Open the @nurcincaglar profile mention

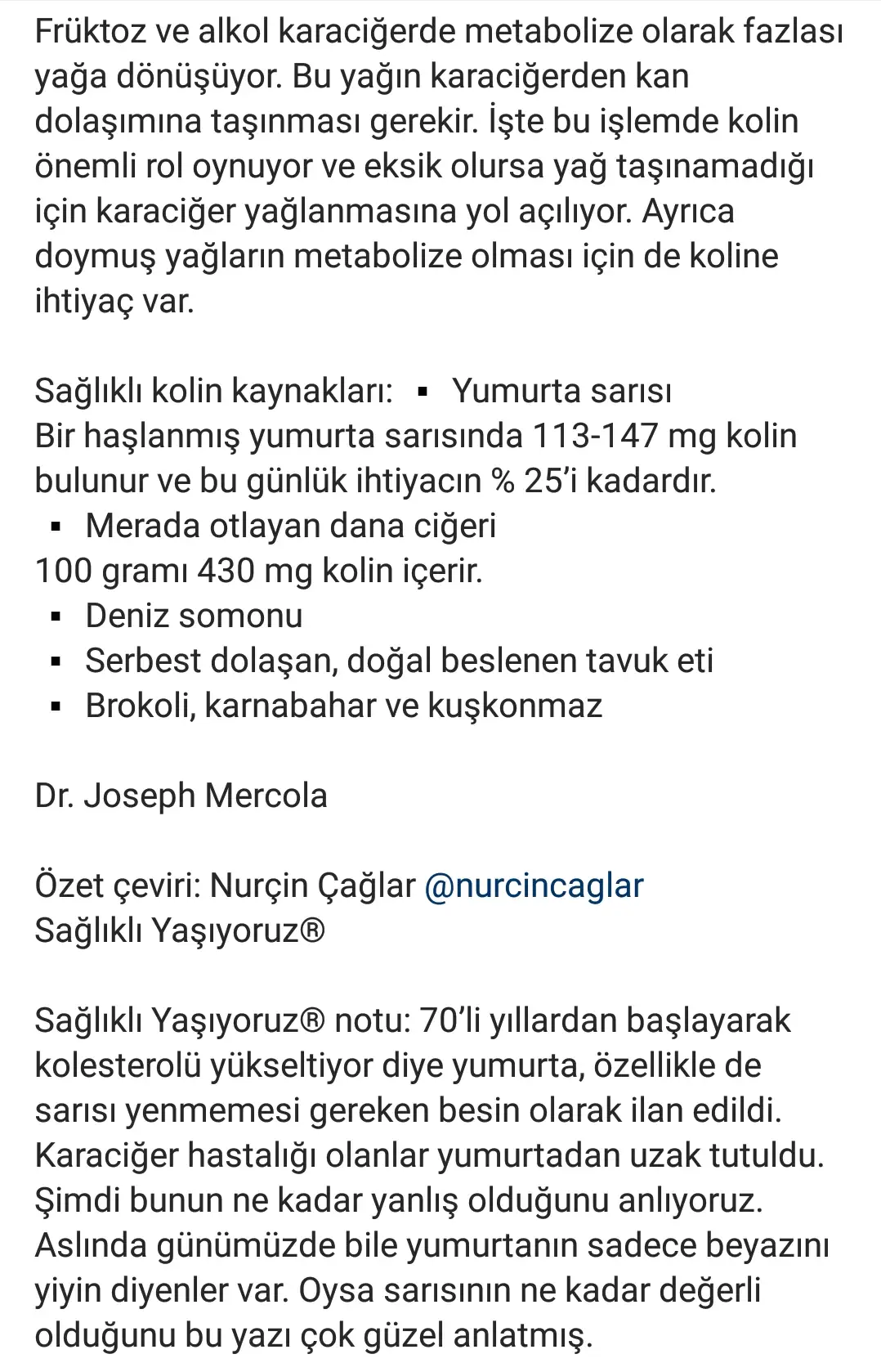[534, 886]
